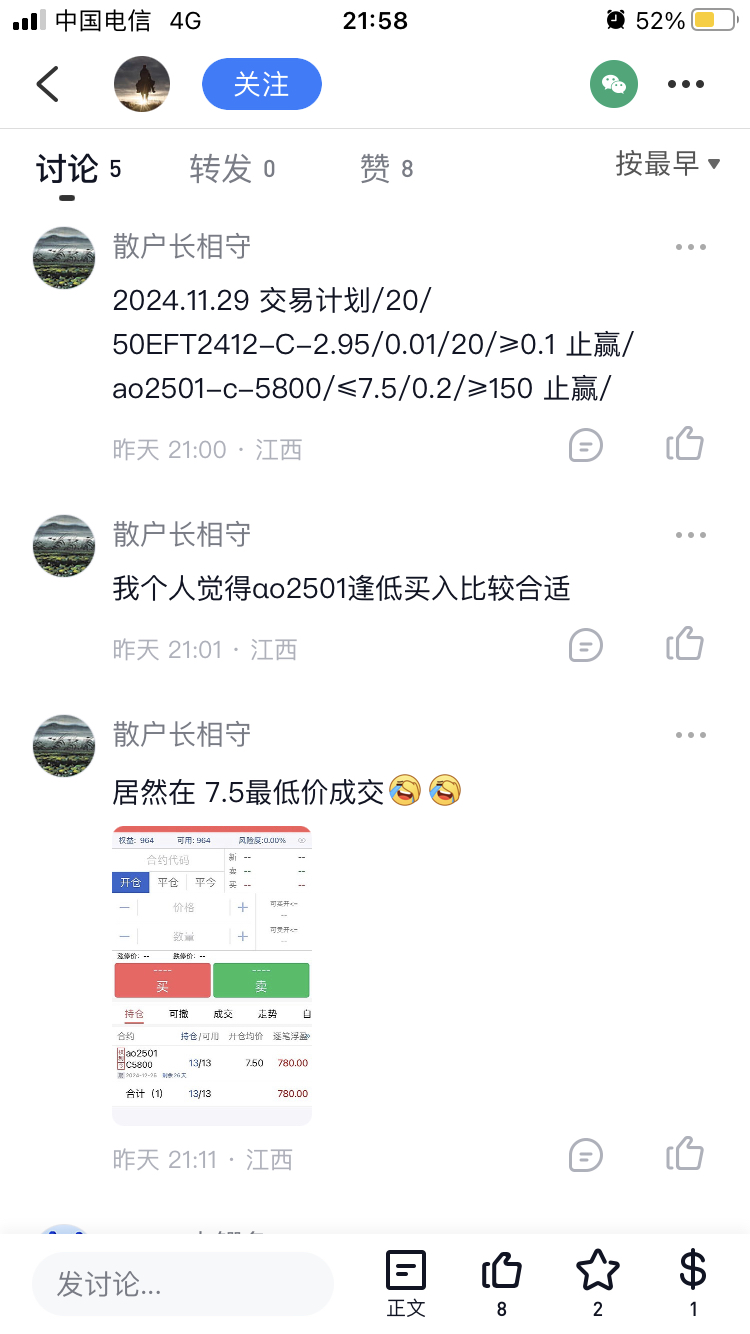
Task: Jump to 正文 from bottom bar
Action: [406, 1282]
